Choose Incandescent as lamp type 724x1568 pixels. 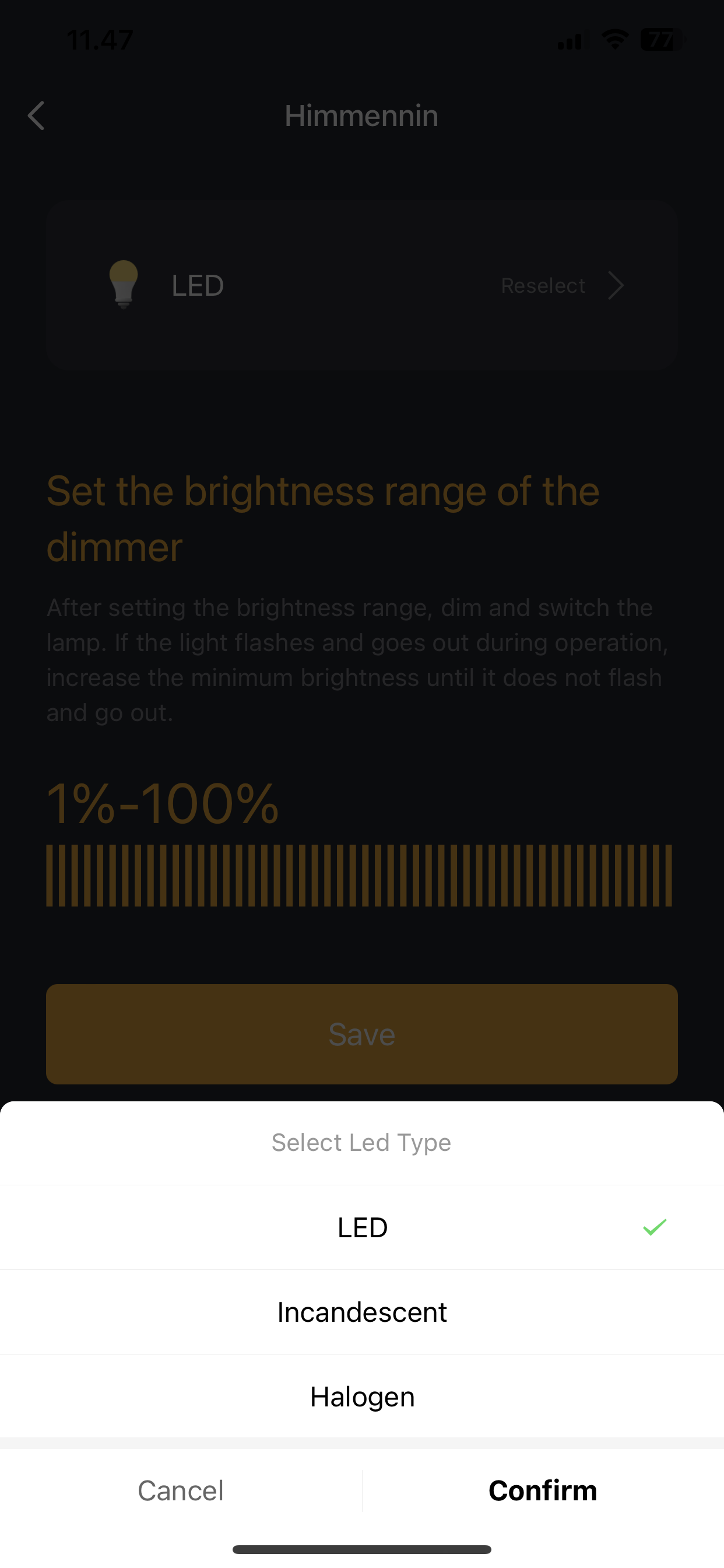(362, 1312)
